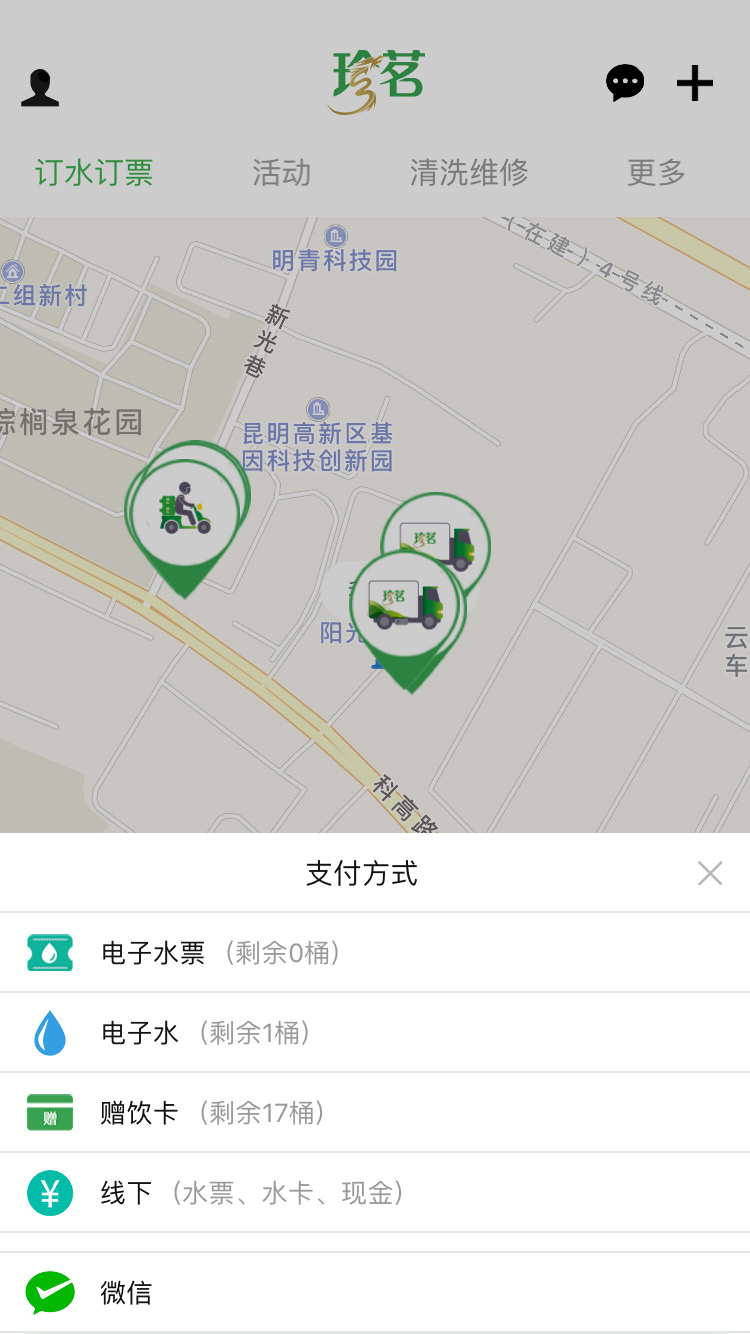
Task: Open the user profile icon
Action: pyautogui.click(x=38, y=84)
